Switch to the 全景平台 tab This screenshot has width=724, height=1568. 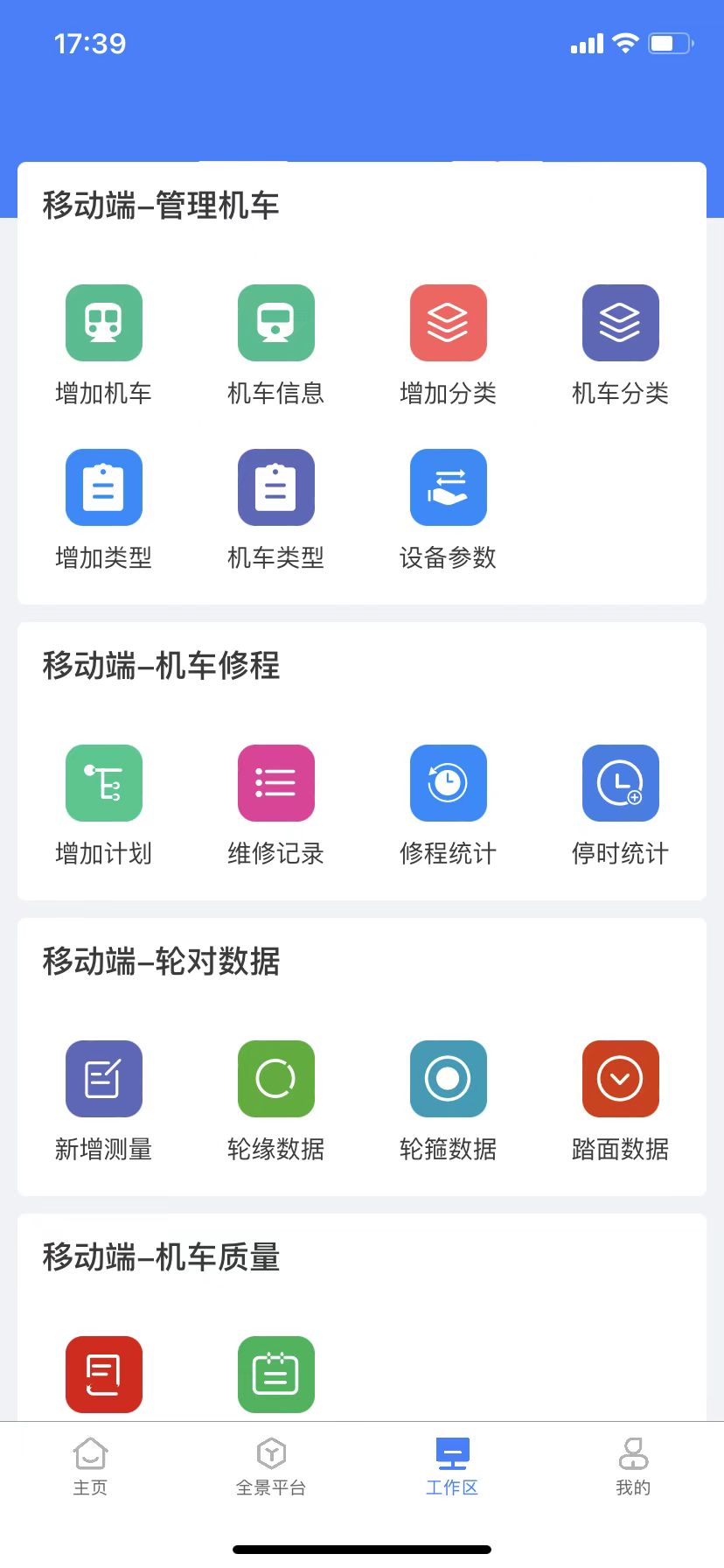point(271,1466)
